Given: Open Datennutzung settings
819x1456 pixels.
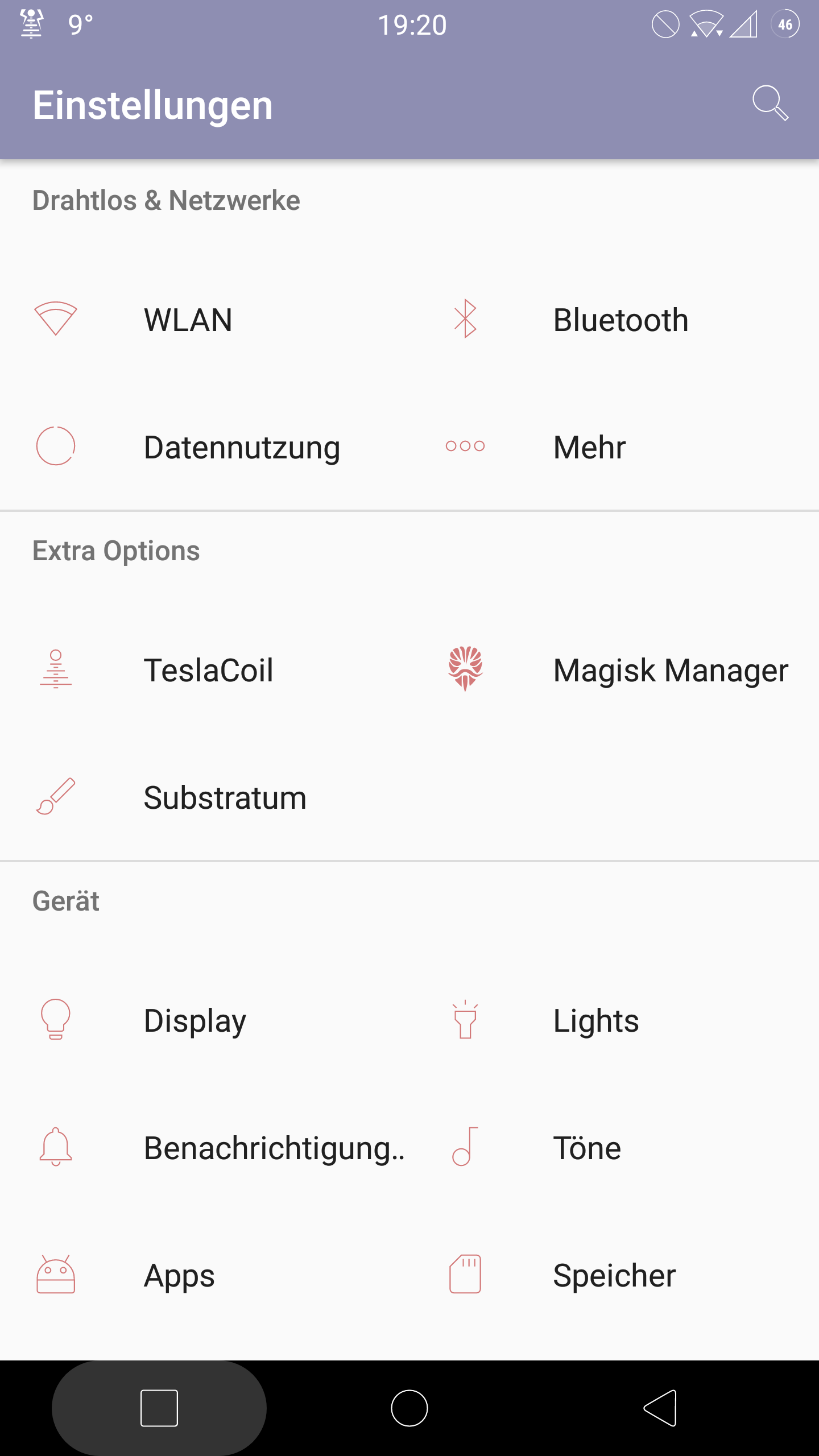Looking at the screenshot, I should coord(241,447).
